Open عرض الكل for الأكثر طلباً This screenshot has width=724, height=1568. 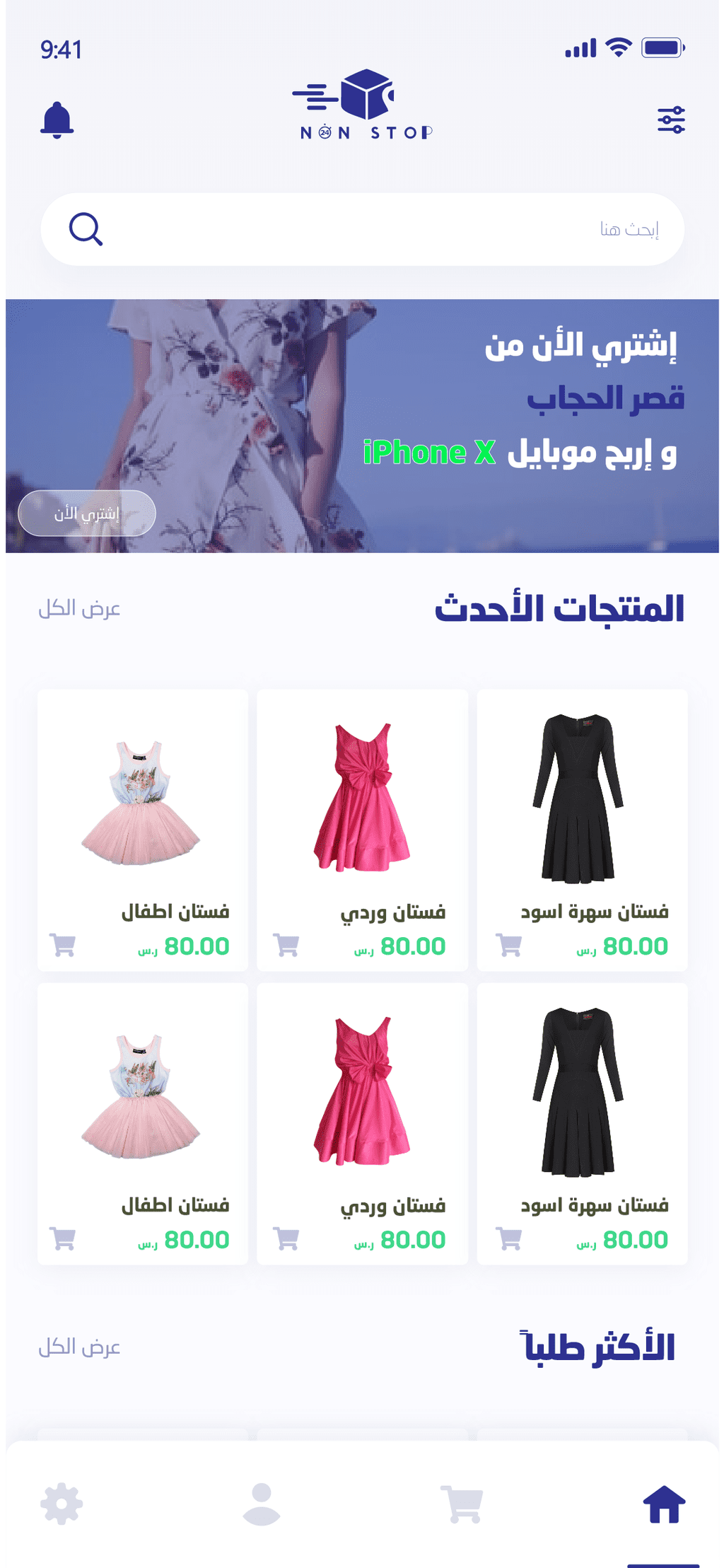[79, 1347]
